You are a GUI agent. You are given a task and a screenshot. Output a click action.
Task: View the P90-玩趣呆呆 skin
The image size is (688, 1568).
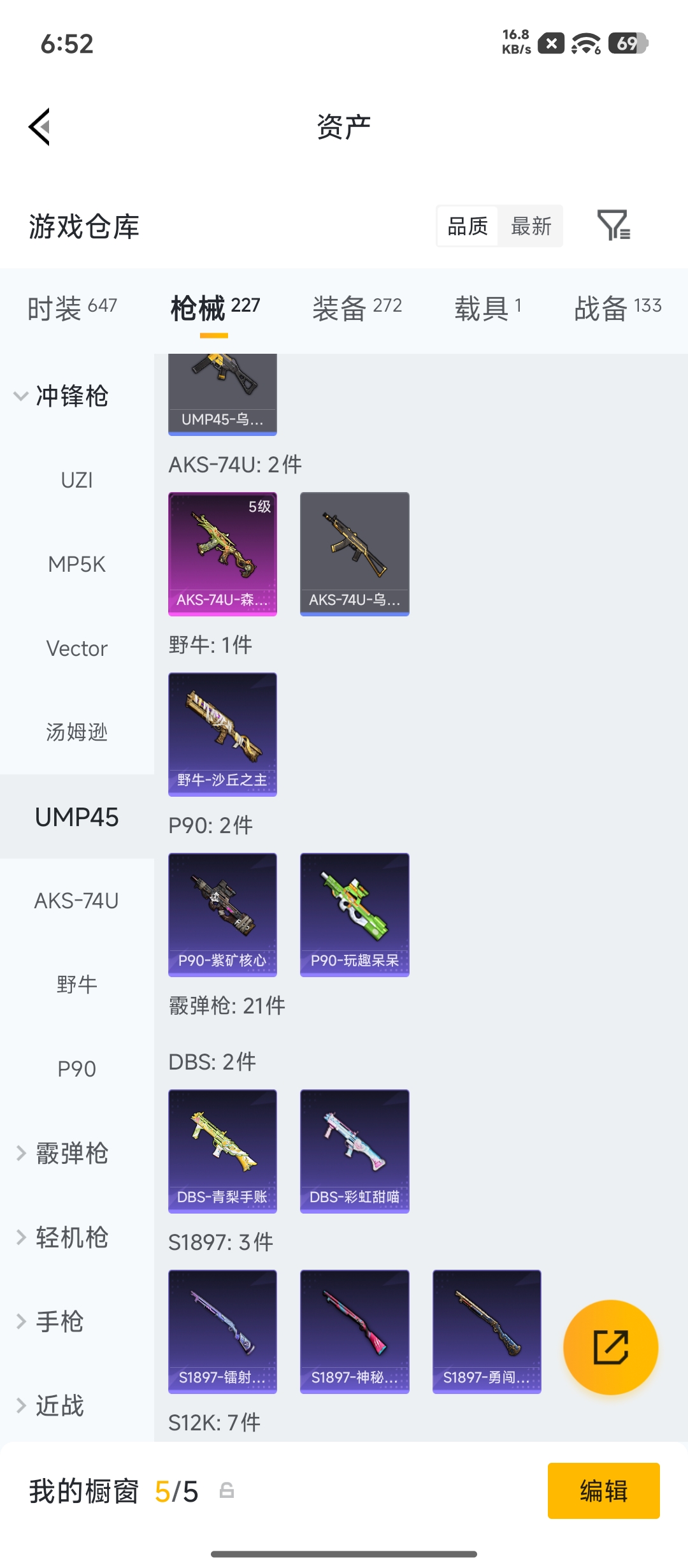[x=355, y=915]
